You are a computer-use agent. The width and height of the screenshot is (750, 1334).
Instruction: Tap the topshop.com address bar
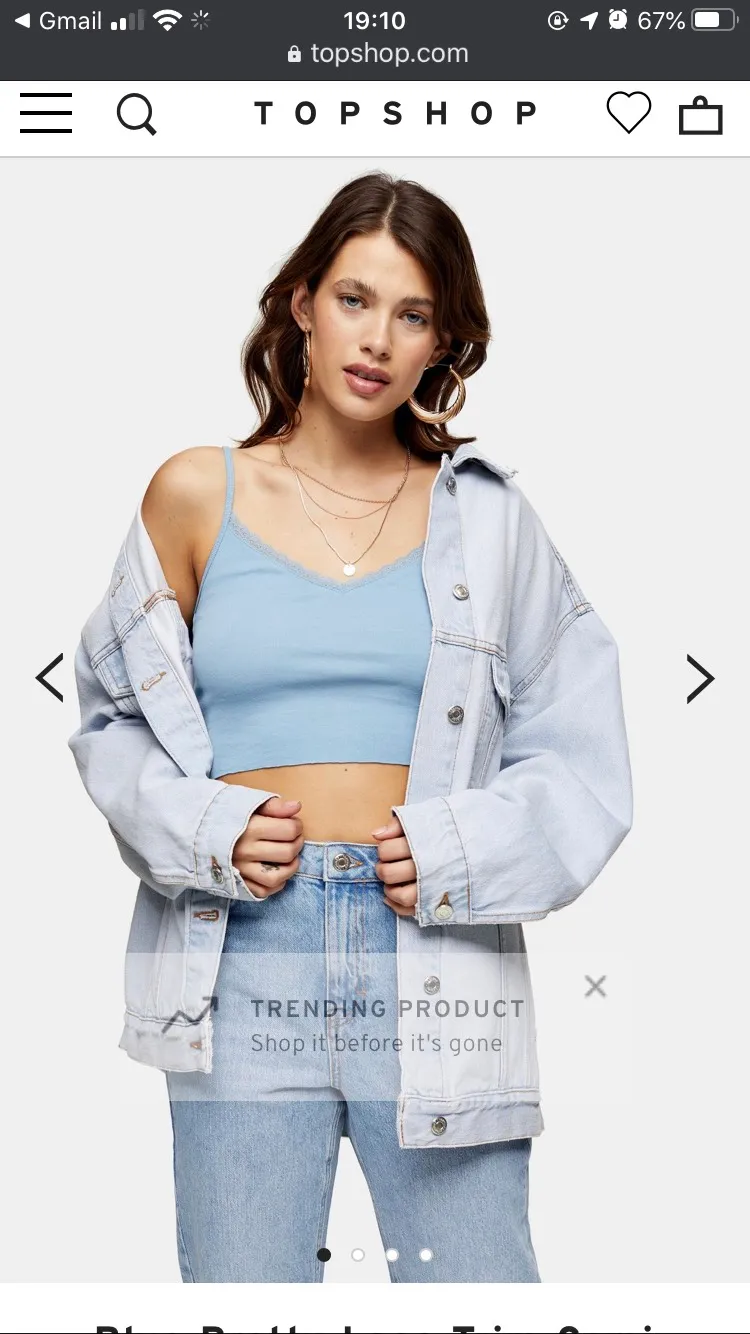(x=378, y=54)
